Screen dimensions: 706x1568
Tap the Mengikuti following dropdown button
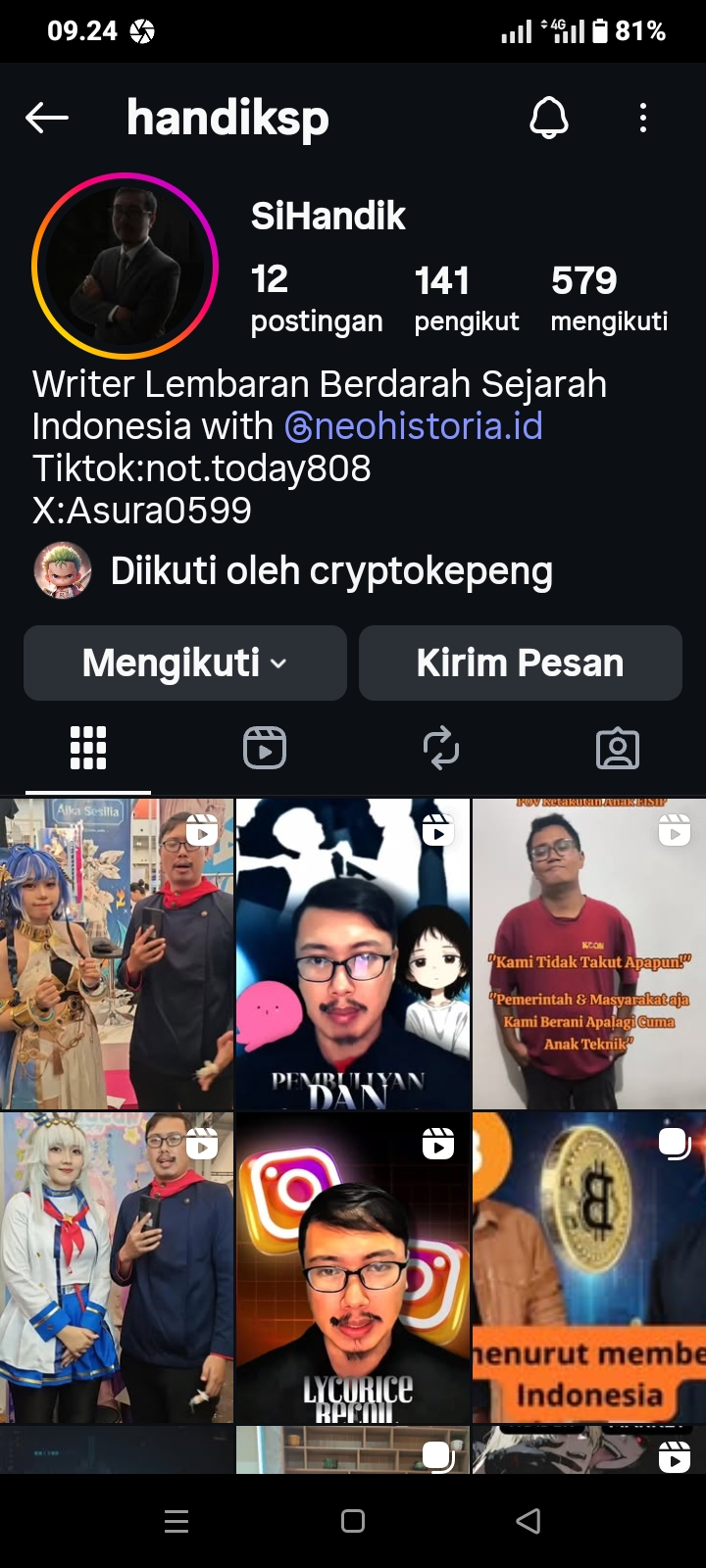click(185, 663)
